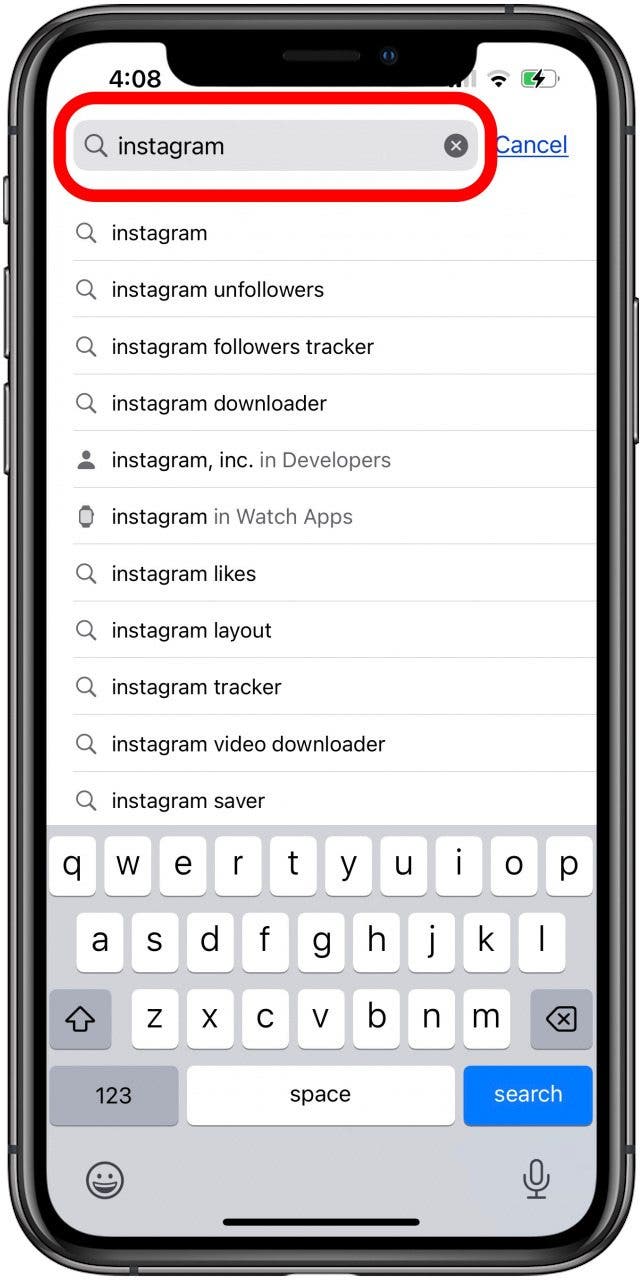Select the "instagram video downloader" suggestion
This screenshot has height=1280, width=642.
248,745
